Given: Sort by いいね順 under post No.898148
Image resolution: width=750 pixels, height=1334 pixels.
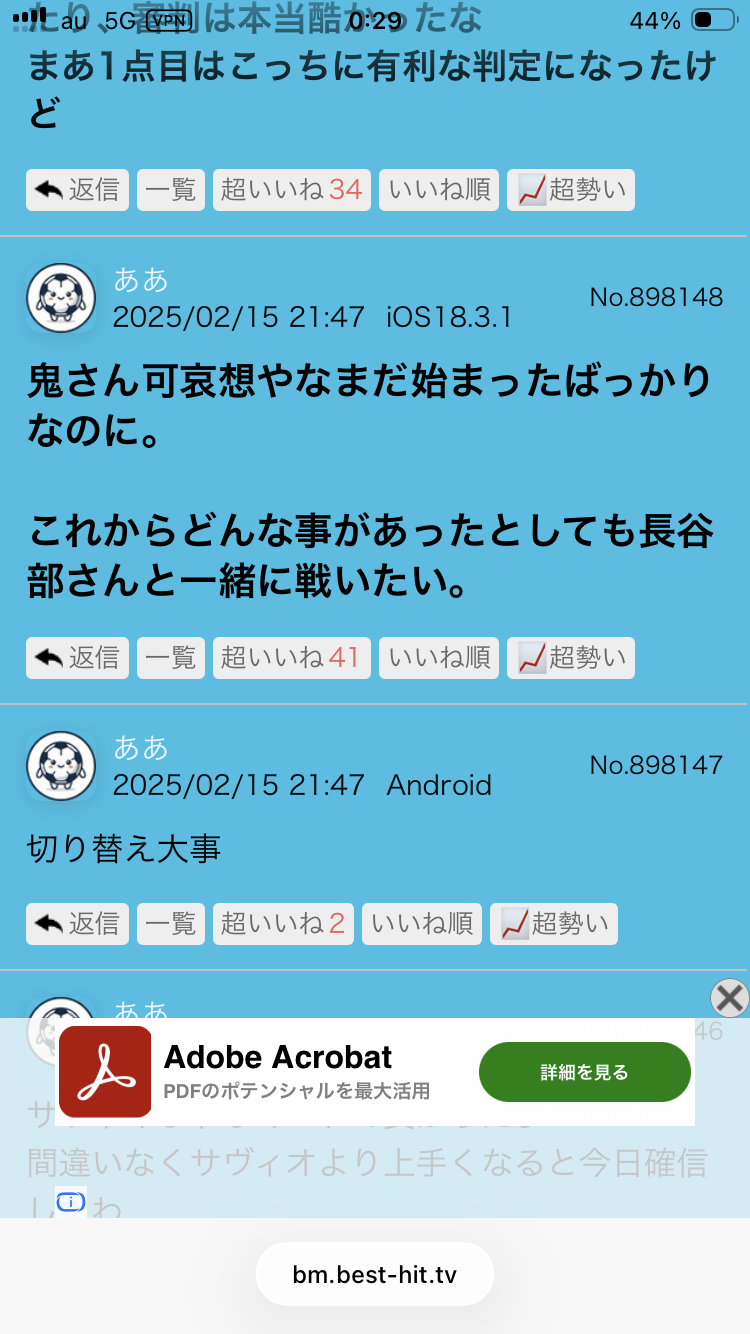Looking at the screenshot, I should pos(439,658).
